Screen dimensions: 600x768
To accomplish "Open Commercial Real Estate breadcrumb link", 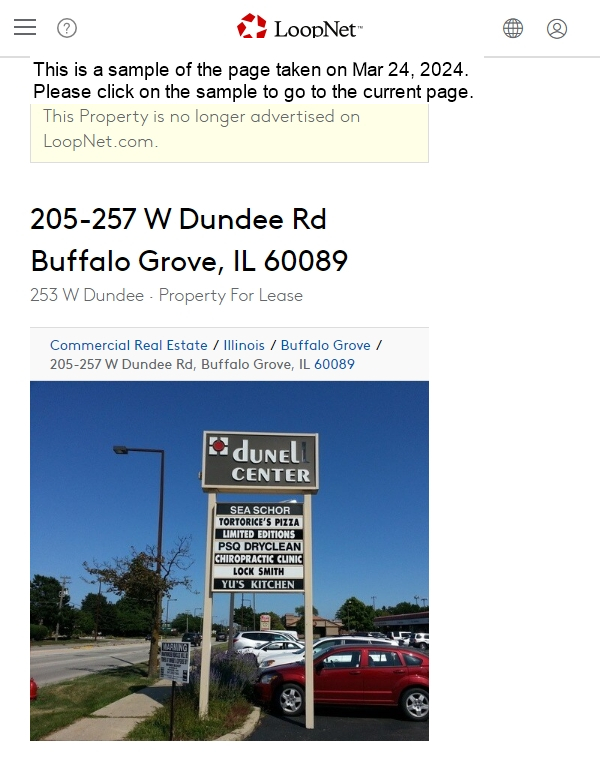I will pos(128,345).
